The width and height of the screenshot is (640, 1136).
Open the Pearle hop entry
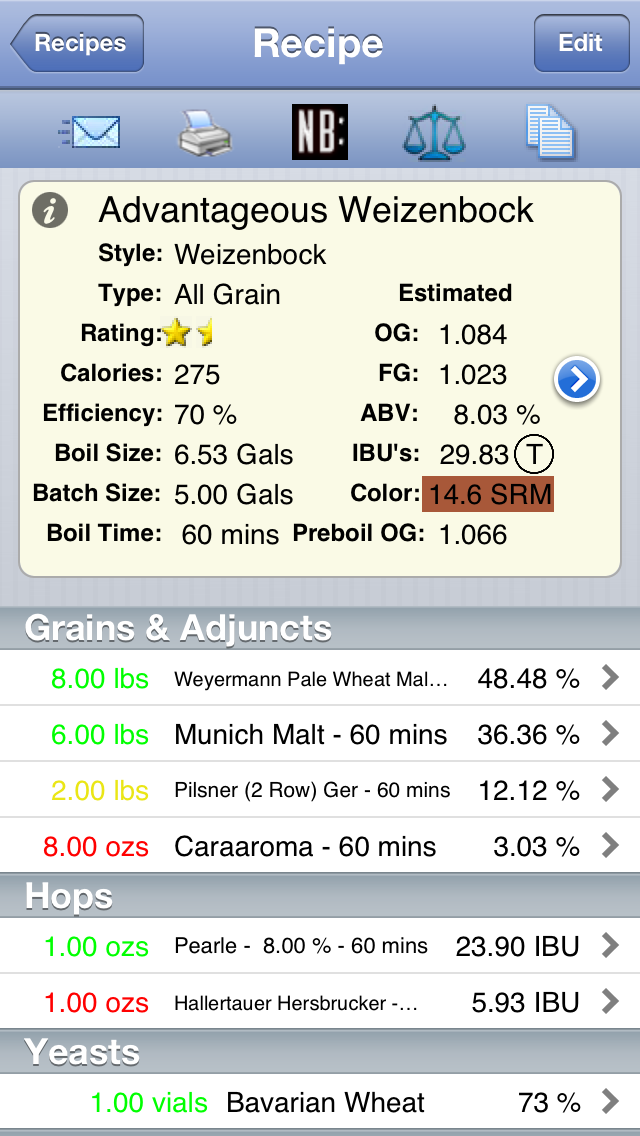click(x=320, y=946)
